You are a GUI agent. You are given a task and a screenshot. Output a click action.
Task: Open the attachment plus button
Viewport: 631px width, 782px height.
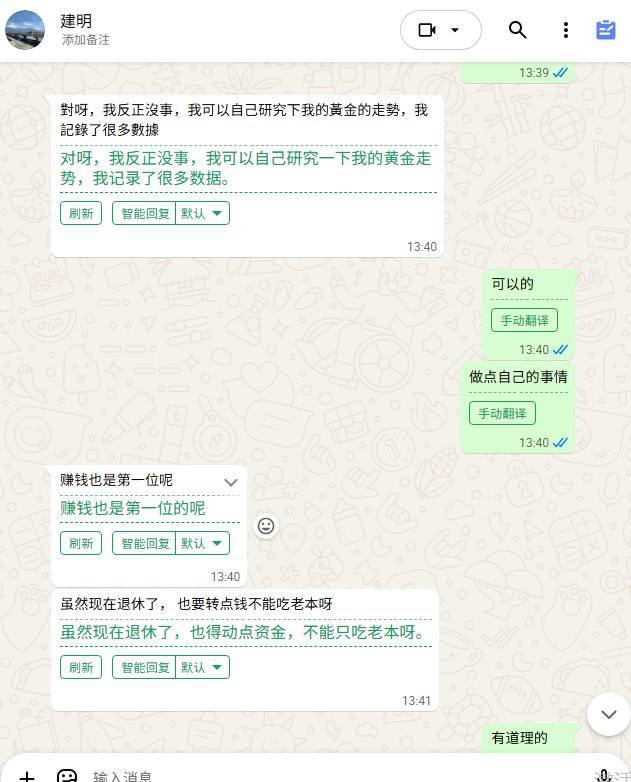pyautogui.click(x=27, y=775)
